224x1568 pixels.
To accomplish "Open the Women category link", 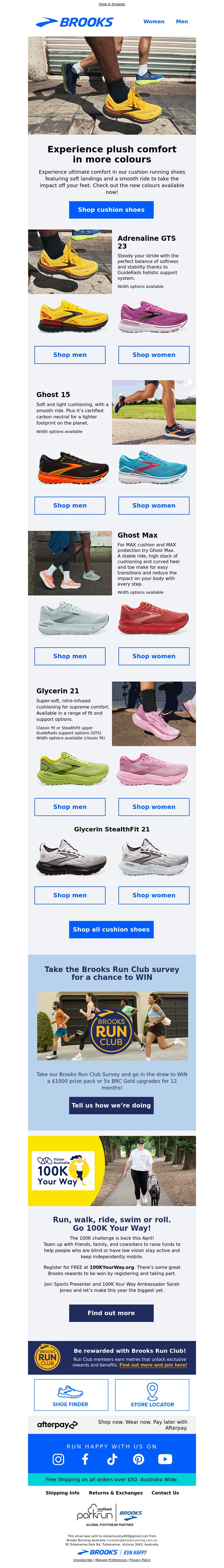I will click(x=154, y=21).
